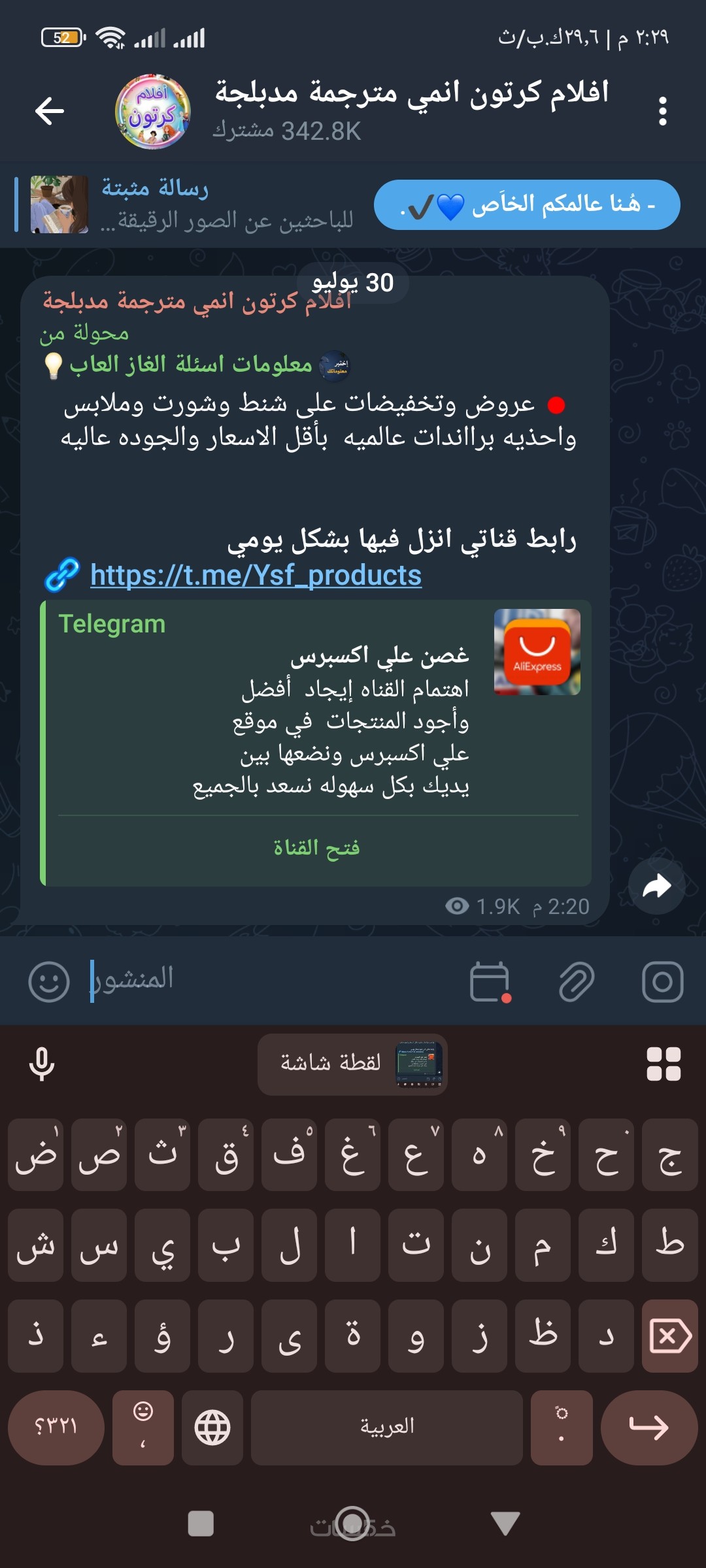The width and height of the screenshot is (706, 1568).
Task: Go back from the channel
Action: click(50, 110)
